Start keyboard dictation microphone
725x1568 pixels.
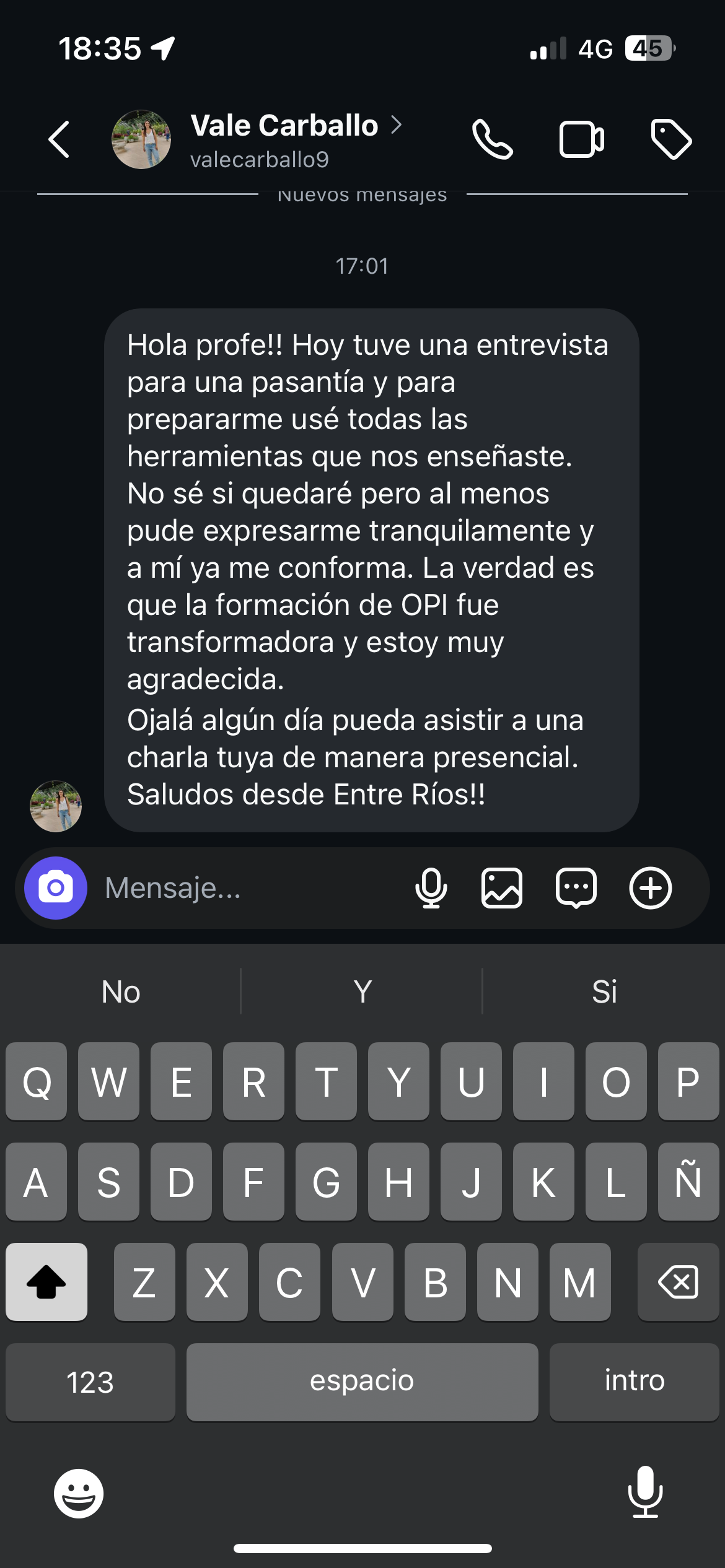pos(645,1492)
